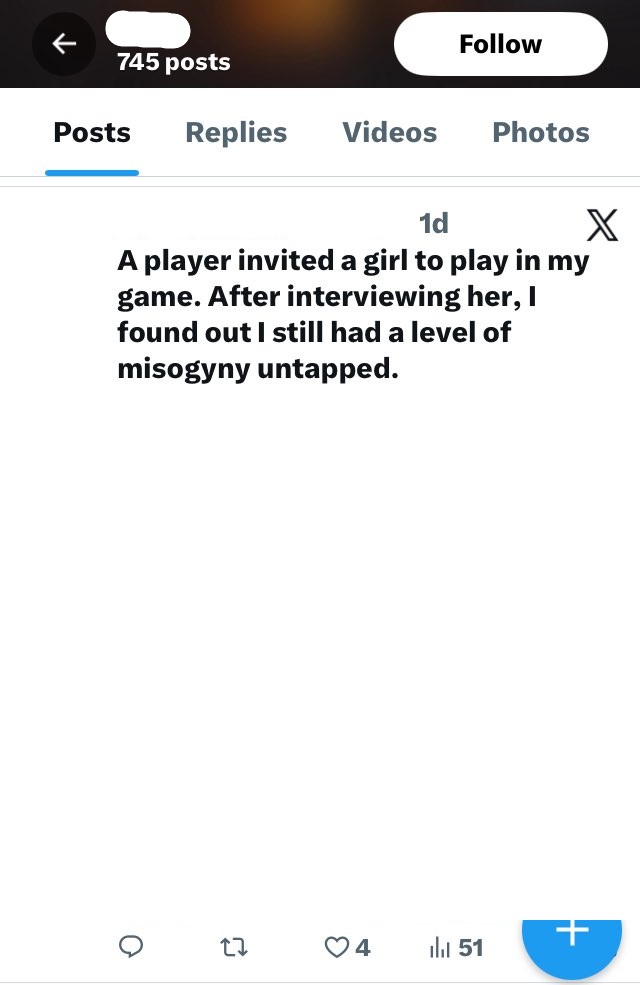Screen dimensions: 640x985
Task: View analytics showing 51 views
Action: click(456, 946)
